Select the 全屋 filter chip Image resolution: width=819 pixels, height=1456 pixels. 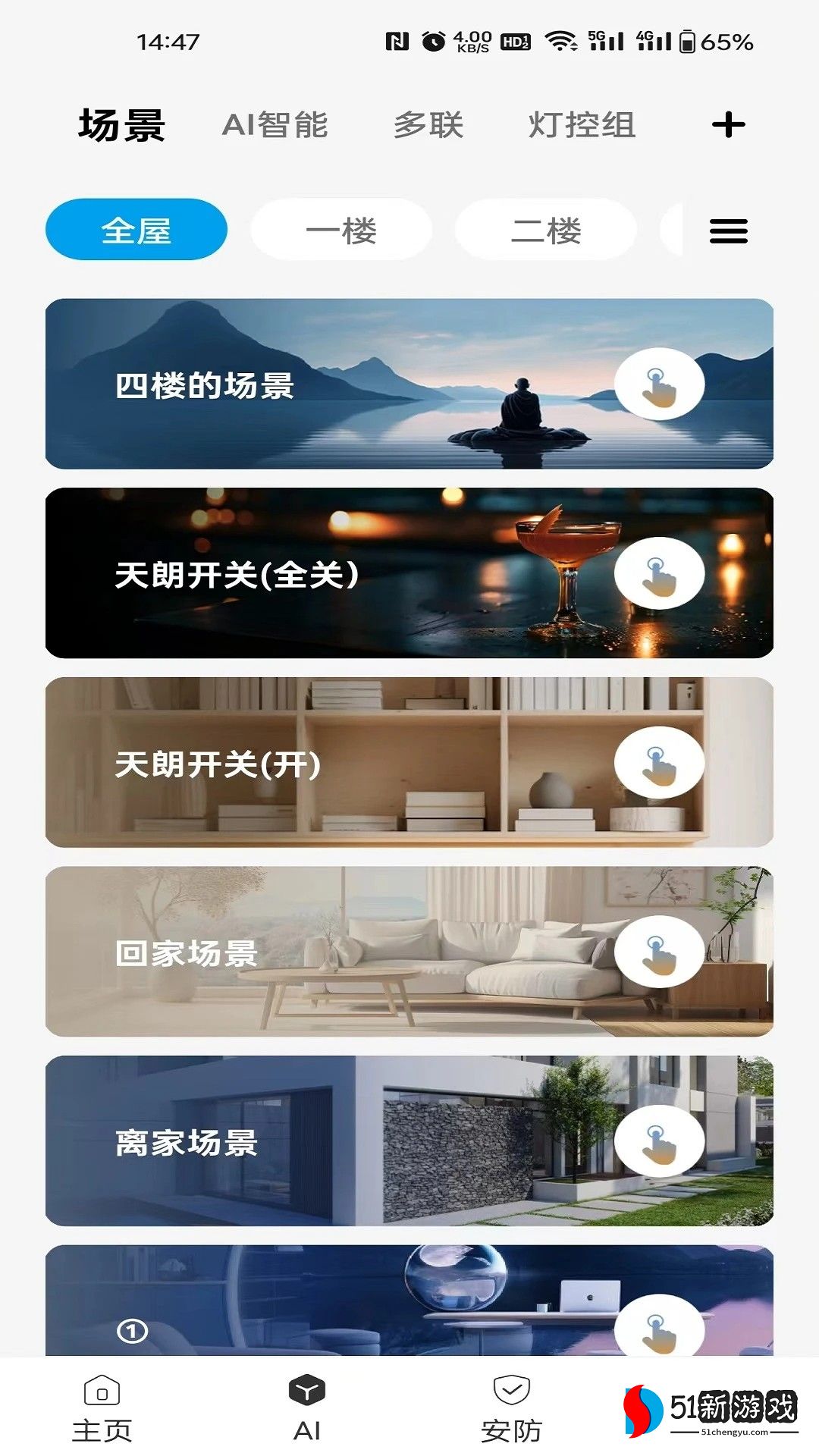[x=136, y=230]
